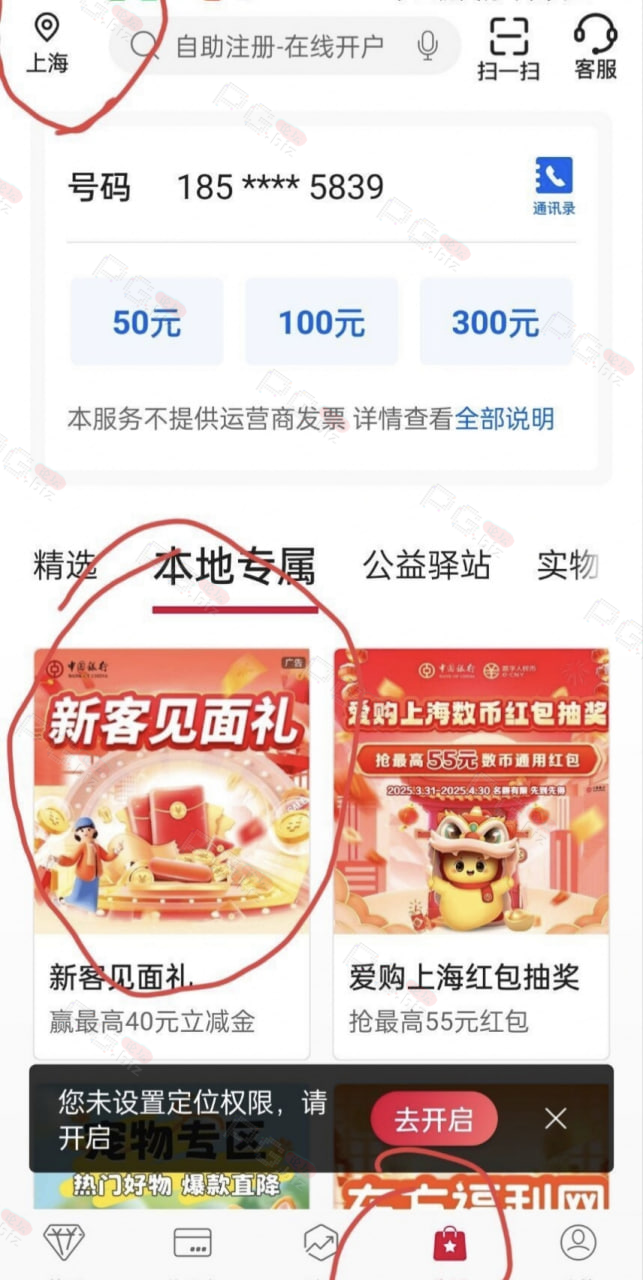Switch to the 实物 tab
Screen dimensions: 643x1280
tap(567, 565)
